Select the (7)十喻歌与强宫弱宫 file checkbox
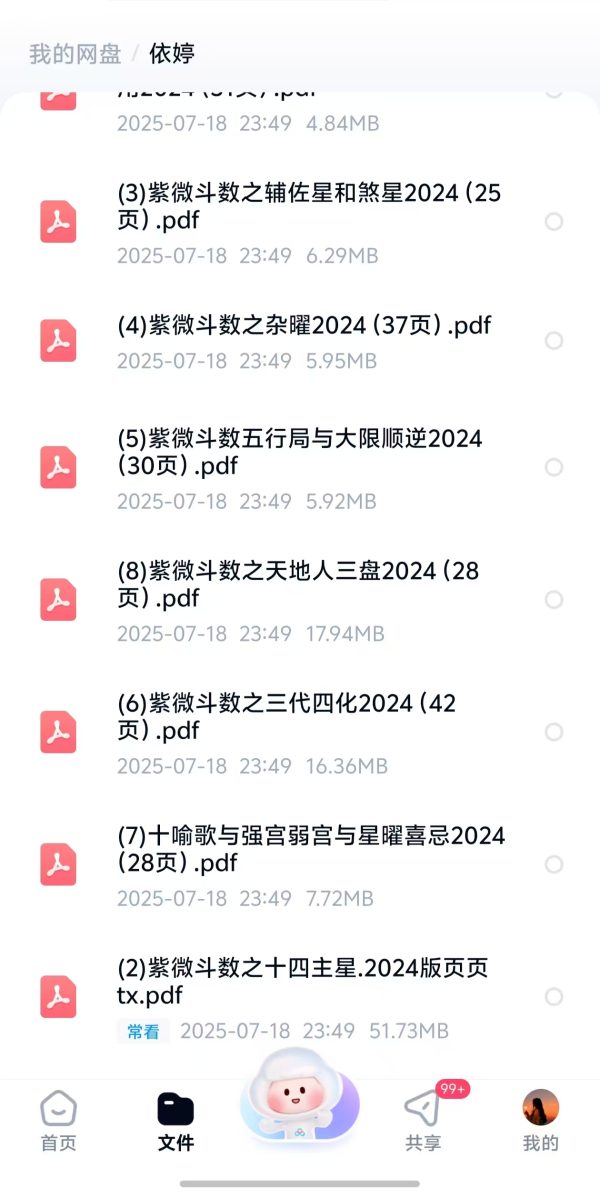Screen dimensions: 600x1198 (x=554, y=864)
